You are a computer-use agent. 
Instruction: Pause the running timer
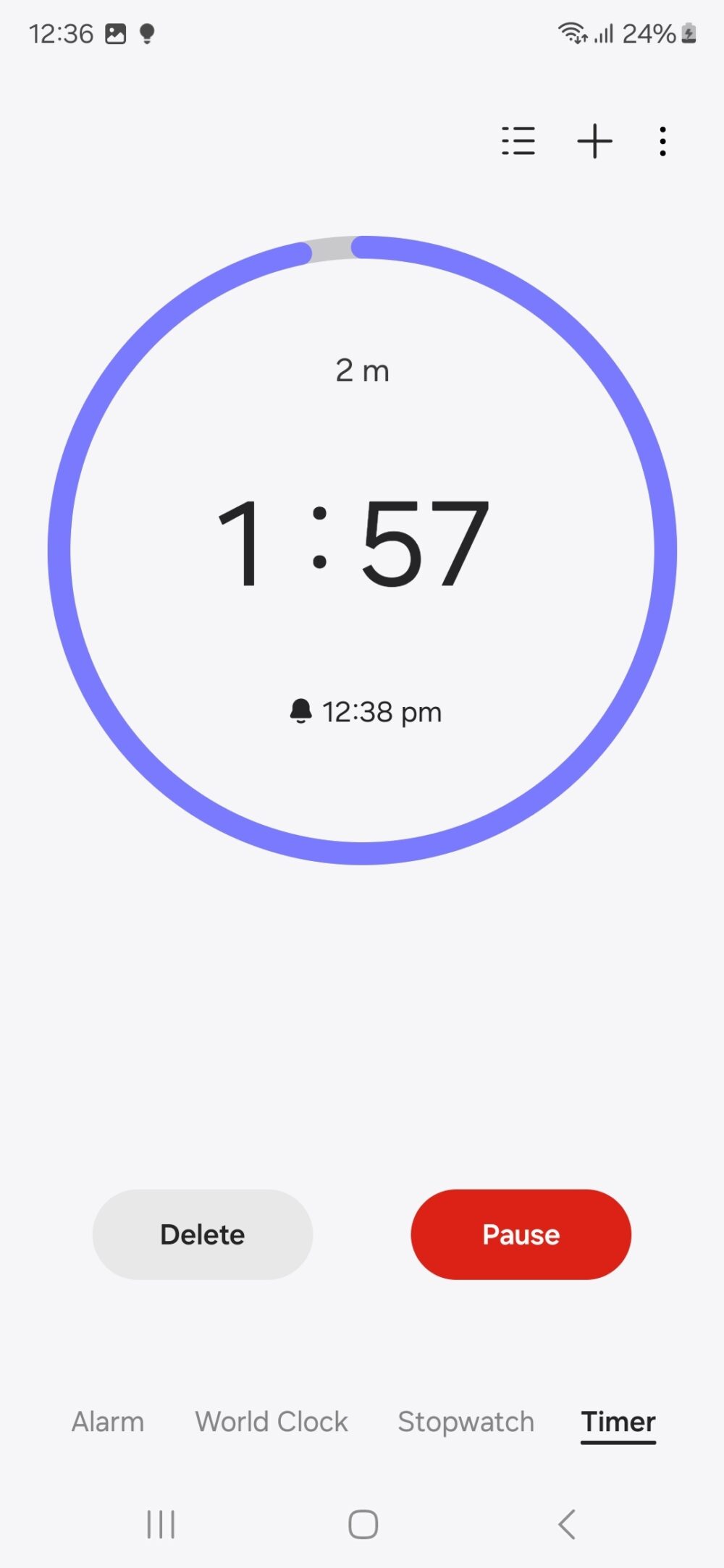click(x=521, y=1235)
